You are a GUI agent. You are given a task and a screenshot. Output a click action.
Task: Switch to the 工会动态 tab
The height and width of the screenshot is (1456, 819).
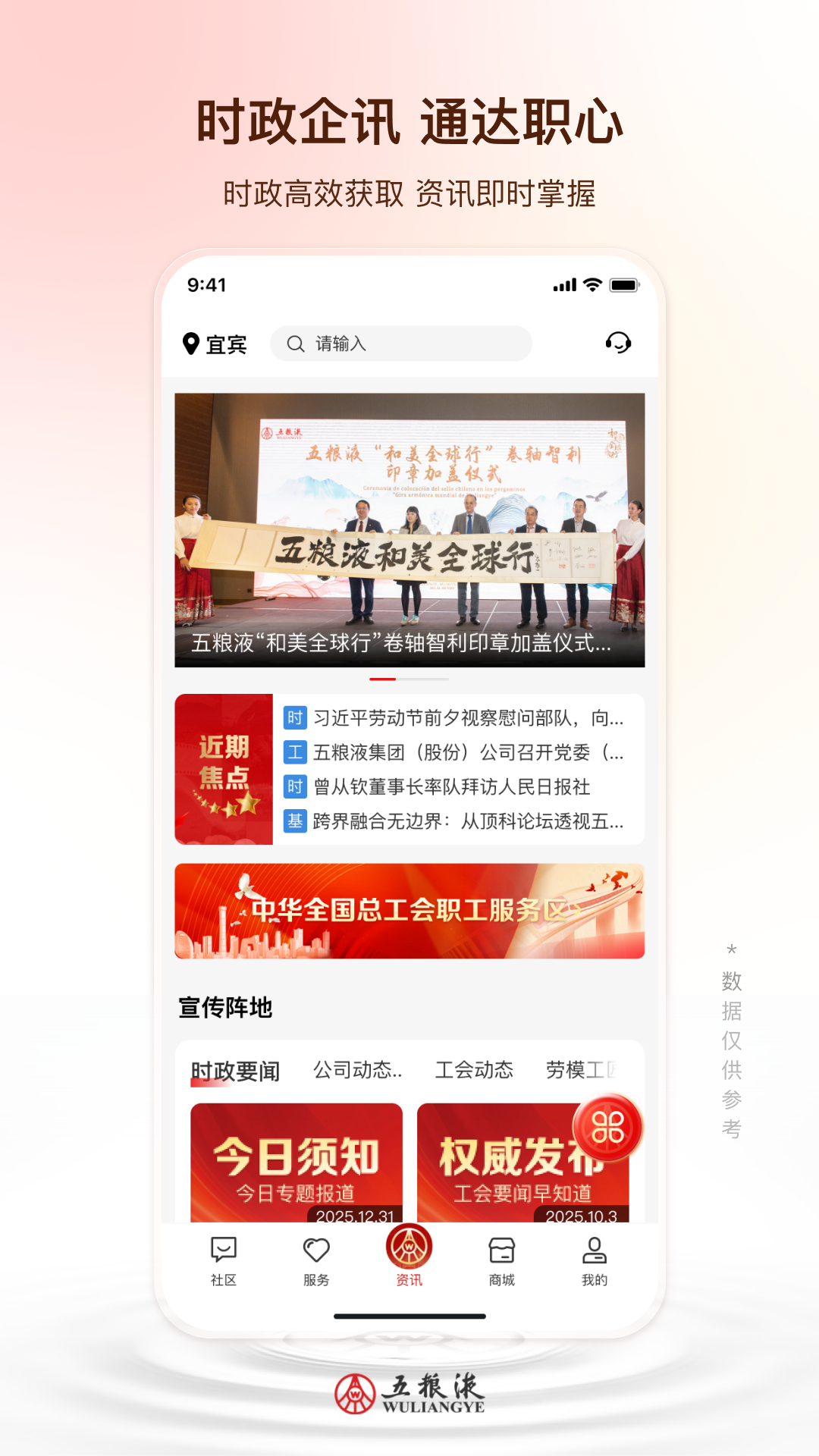[473, 1071]
